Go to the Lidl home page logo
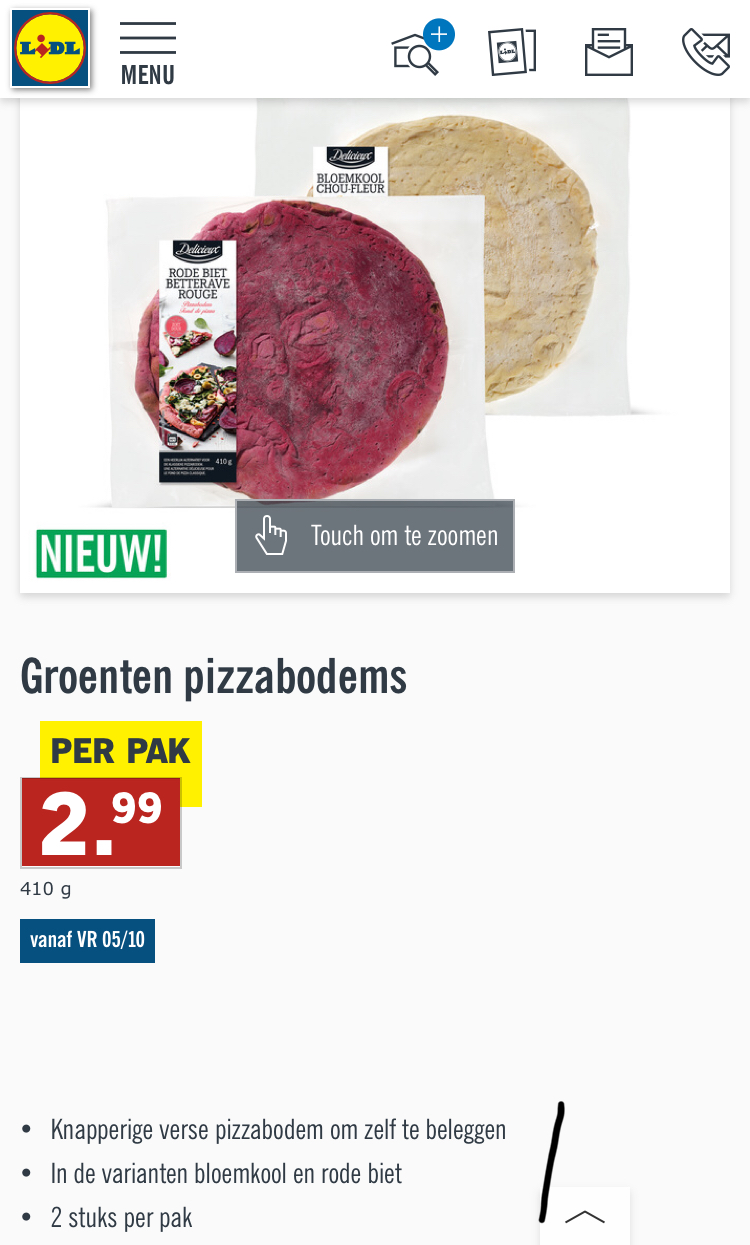Viewport: 750px width, 1245px height. [x=50, y=48]
